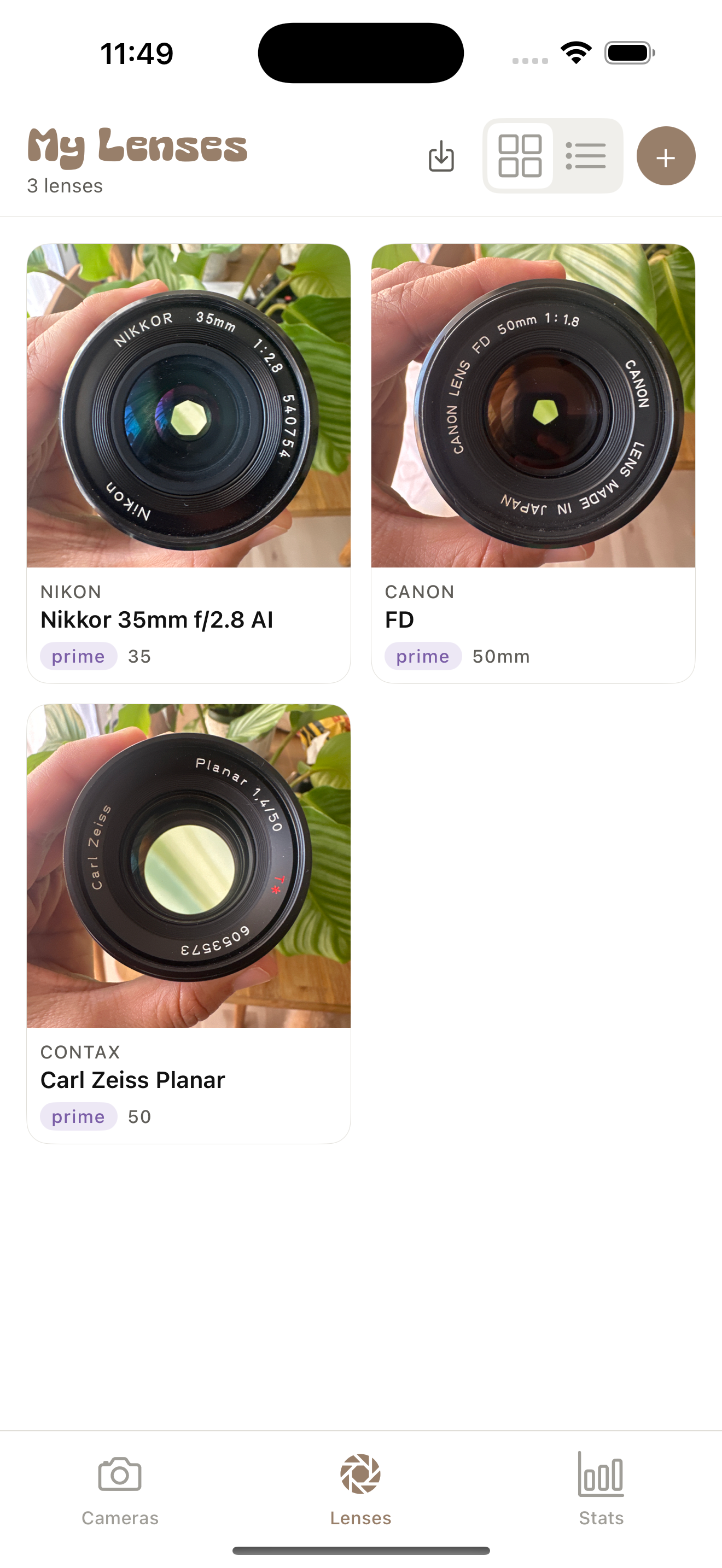
Task: Export the lens collection
Action: coord(441,156)
